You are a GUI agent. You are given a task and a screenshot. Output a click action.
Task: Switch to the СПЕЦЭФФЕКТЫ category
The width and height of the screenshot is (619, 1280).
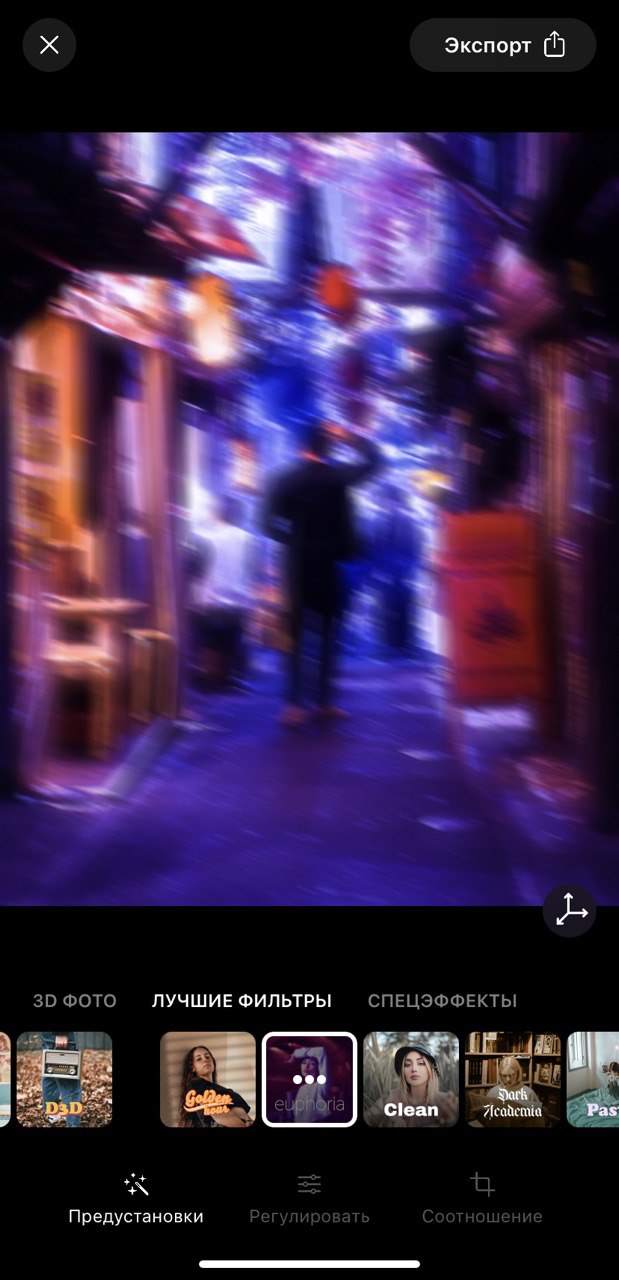click(x=442, y=1001)
